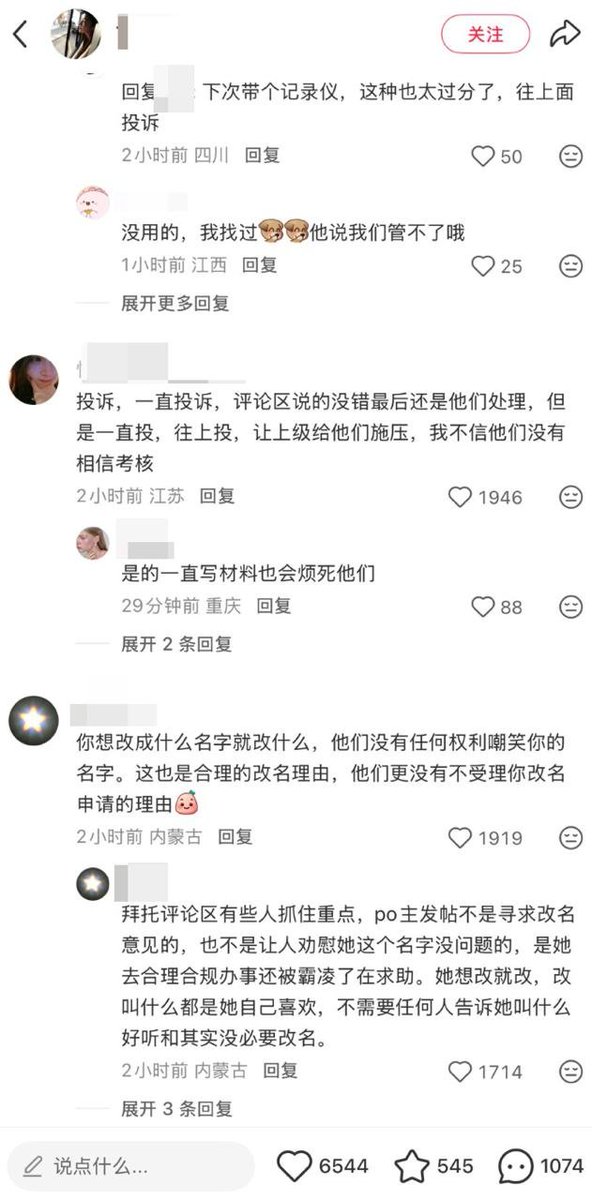Like the Inner Mongolia comment with 1919 likes
The width and height of the screenshot is (592, 1200).
(x=460, y=837)
